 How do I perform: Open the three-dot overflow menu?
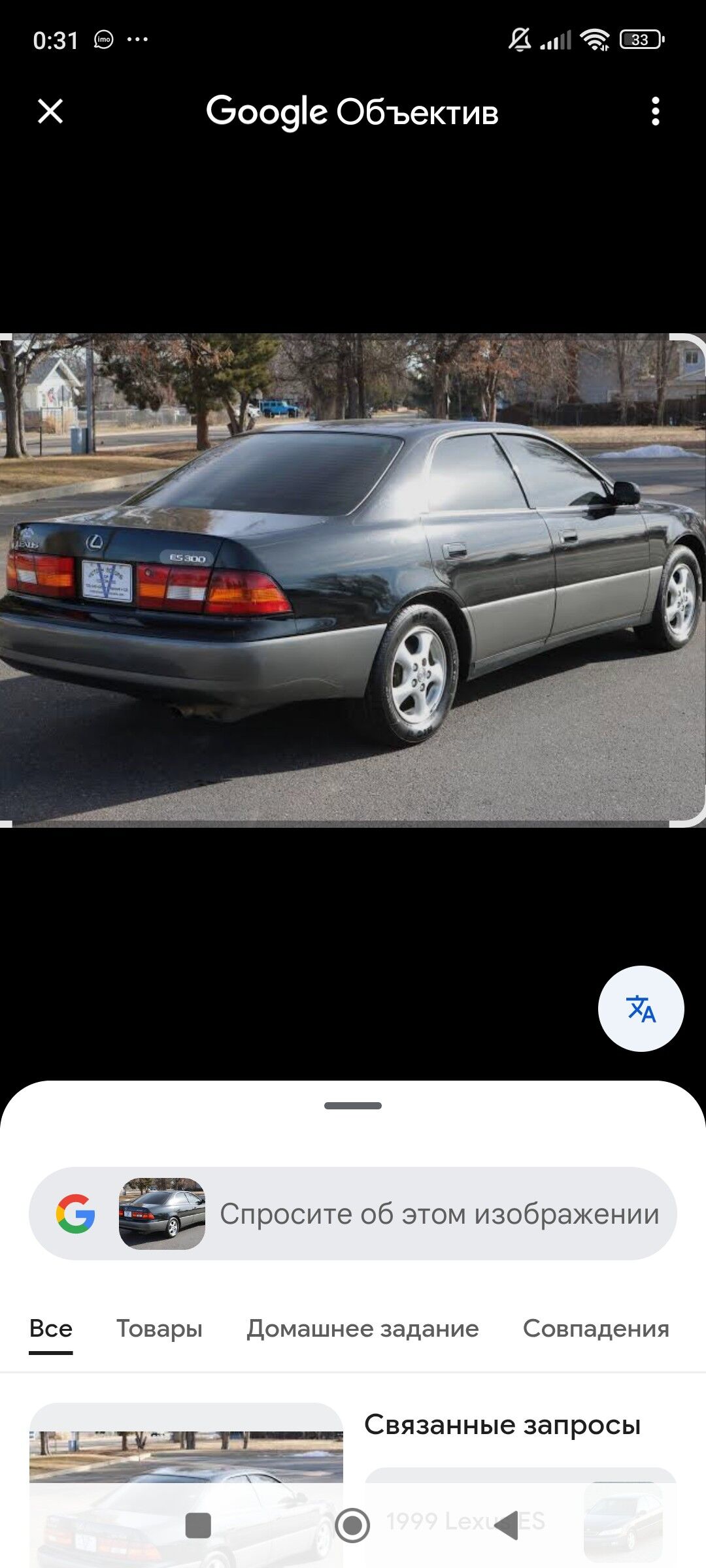[656, 111]
